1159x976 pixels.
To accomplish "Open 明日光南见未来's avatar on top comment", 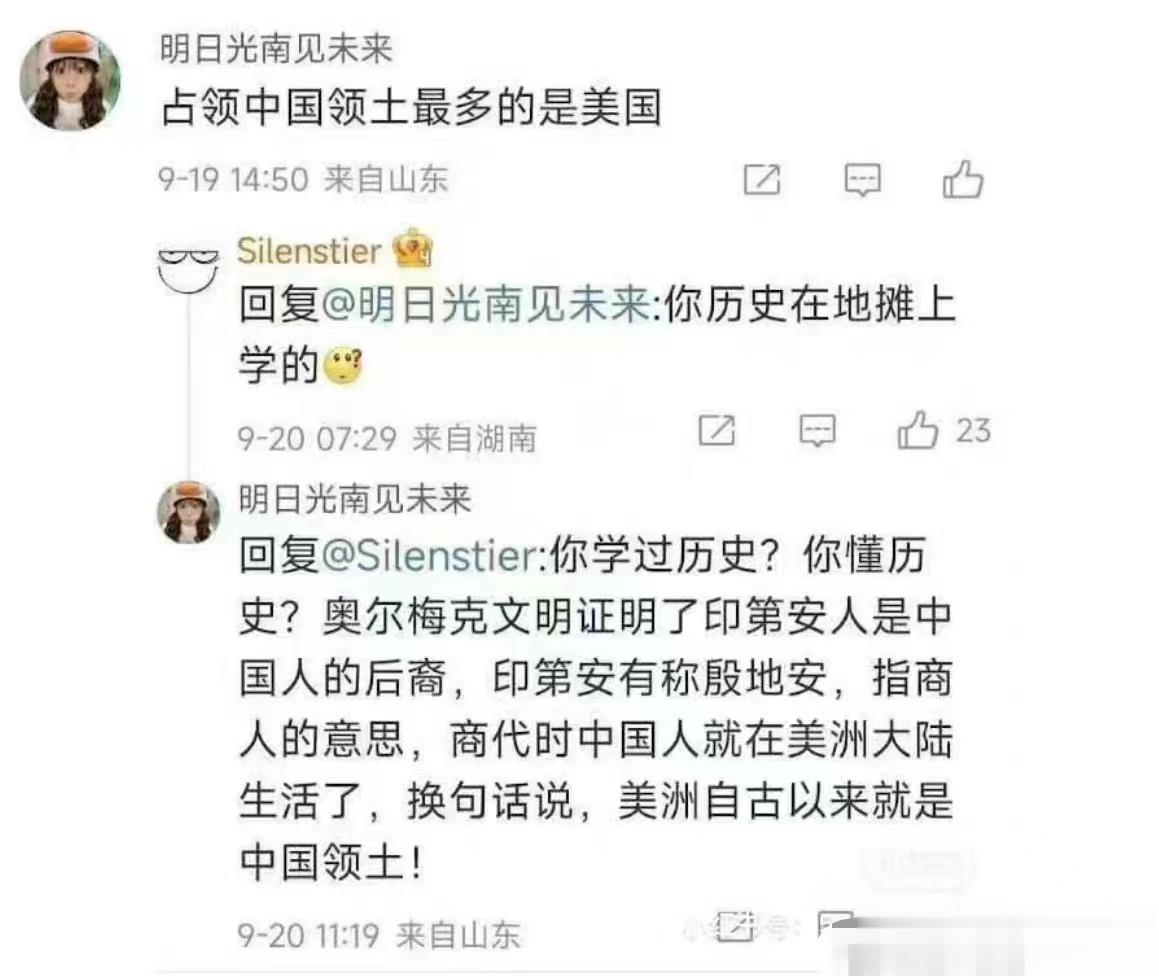I will [69, 80].
